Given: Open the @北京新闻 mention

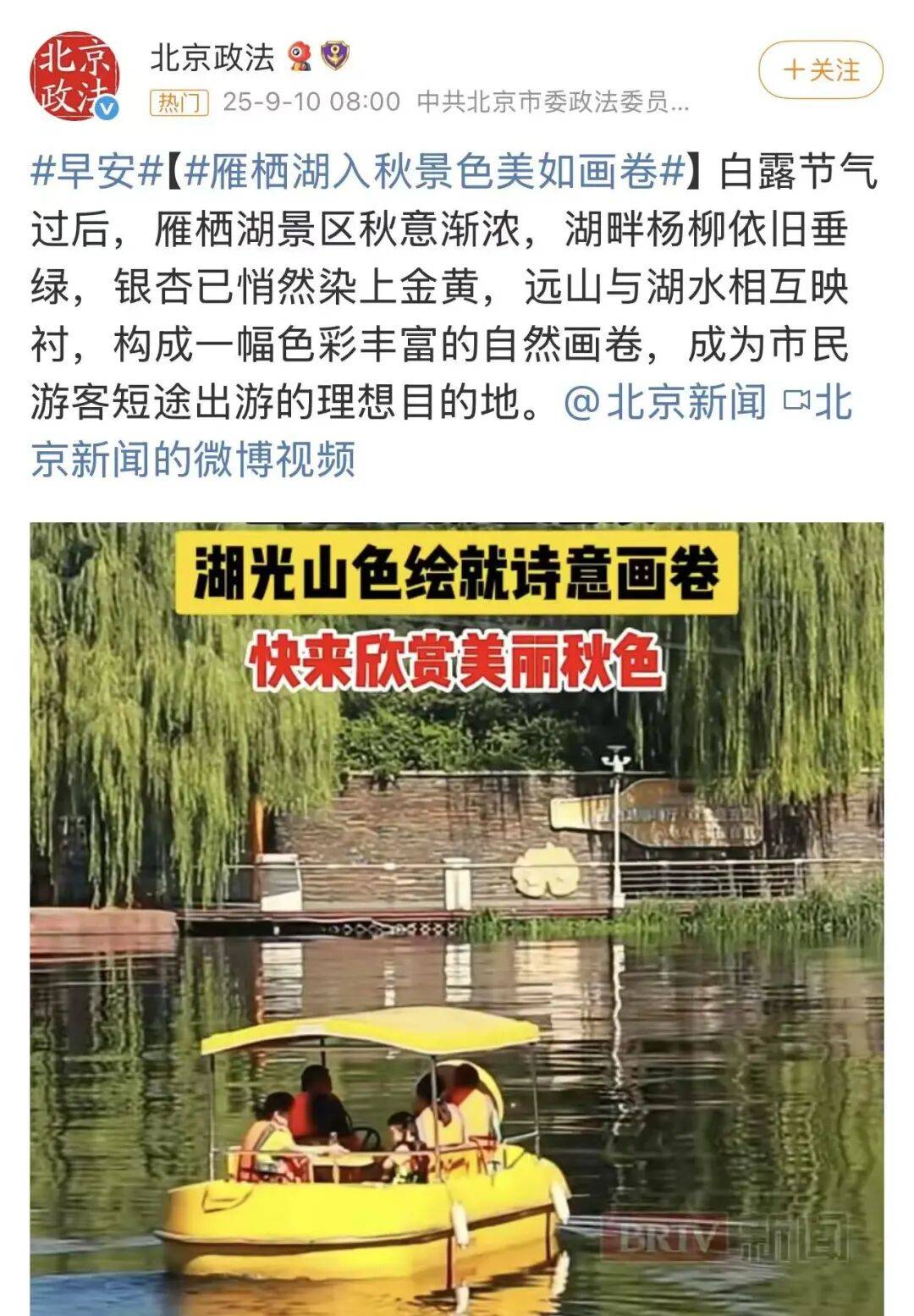Looking at the screenshot, I should (x=665, y=402).
